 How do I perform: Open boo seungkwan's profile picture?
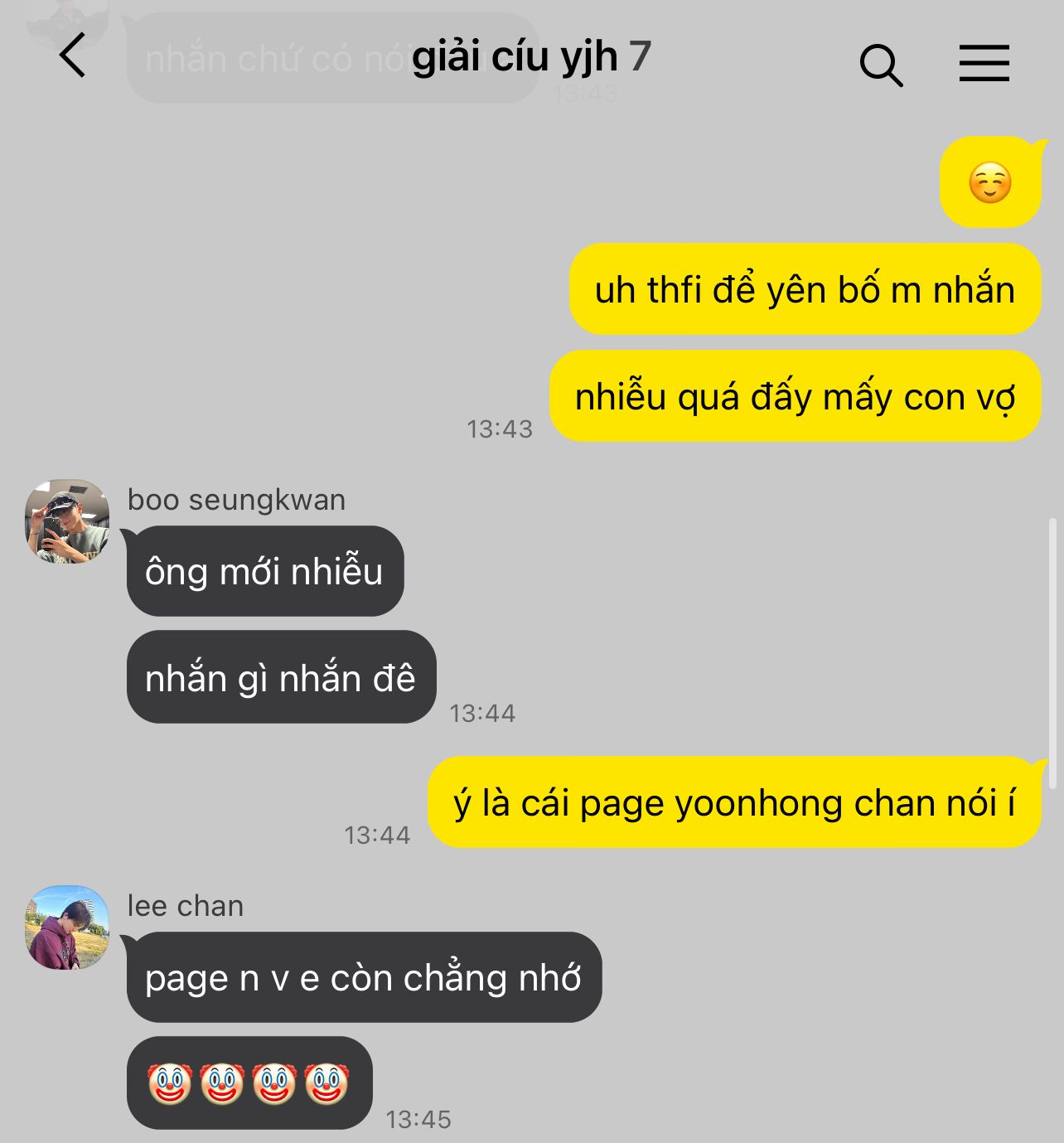tap(67, 521)
